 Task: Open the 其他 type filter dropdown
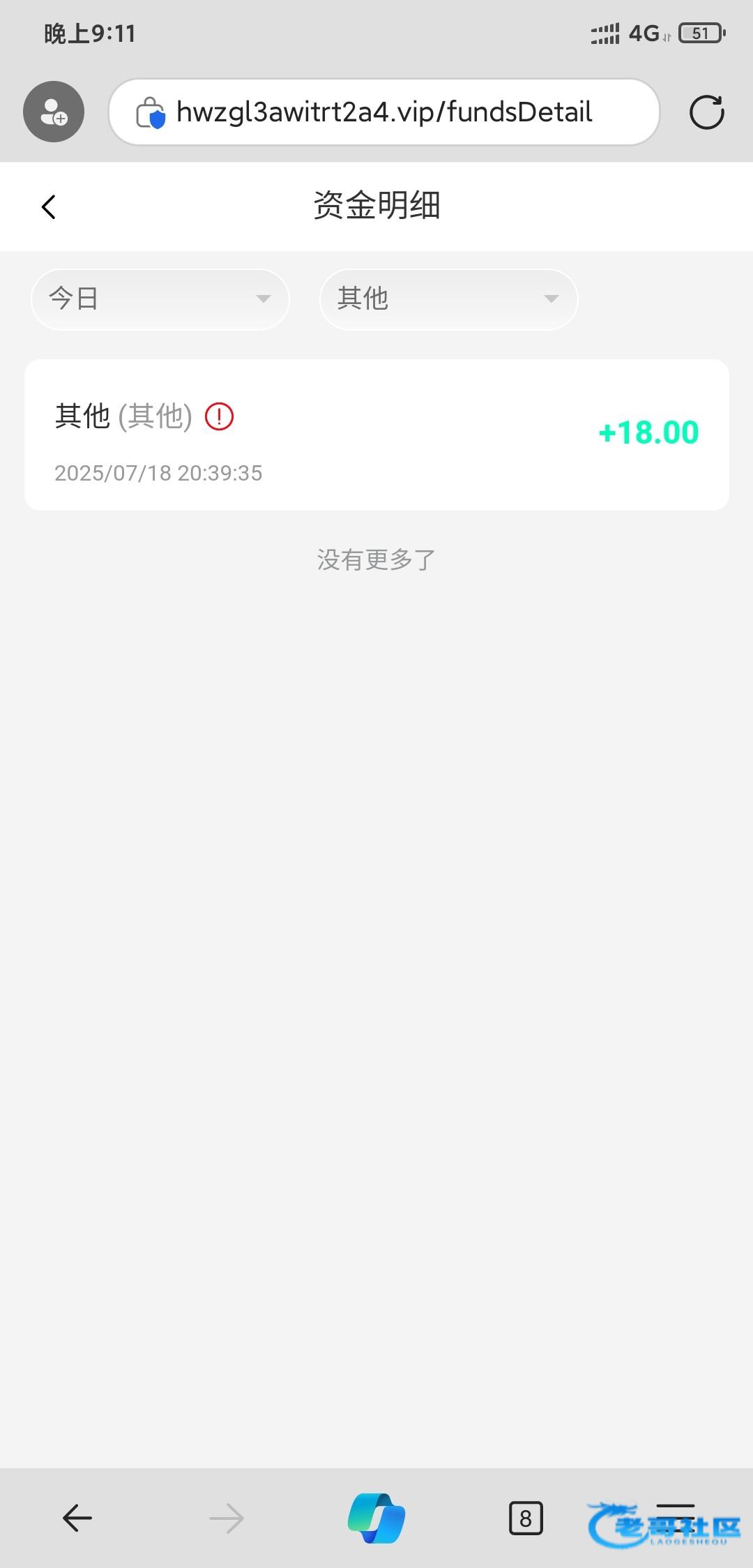tap(448, 299)
